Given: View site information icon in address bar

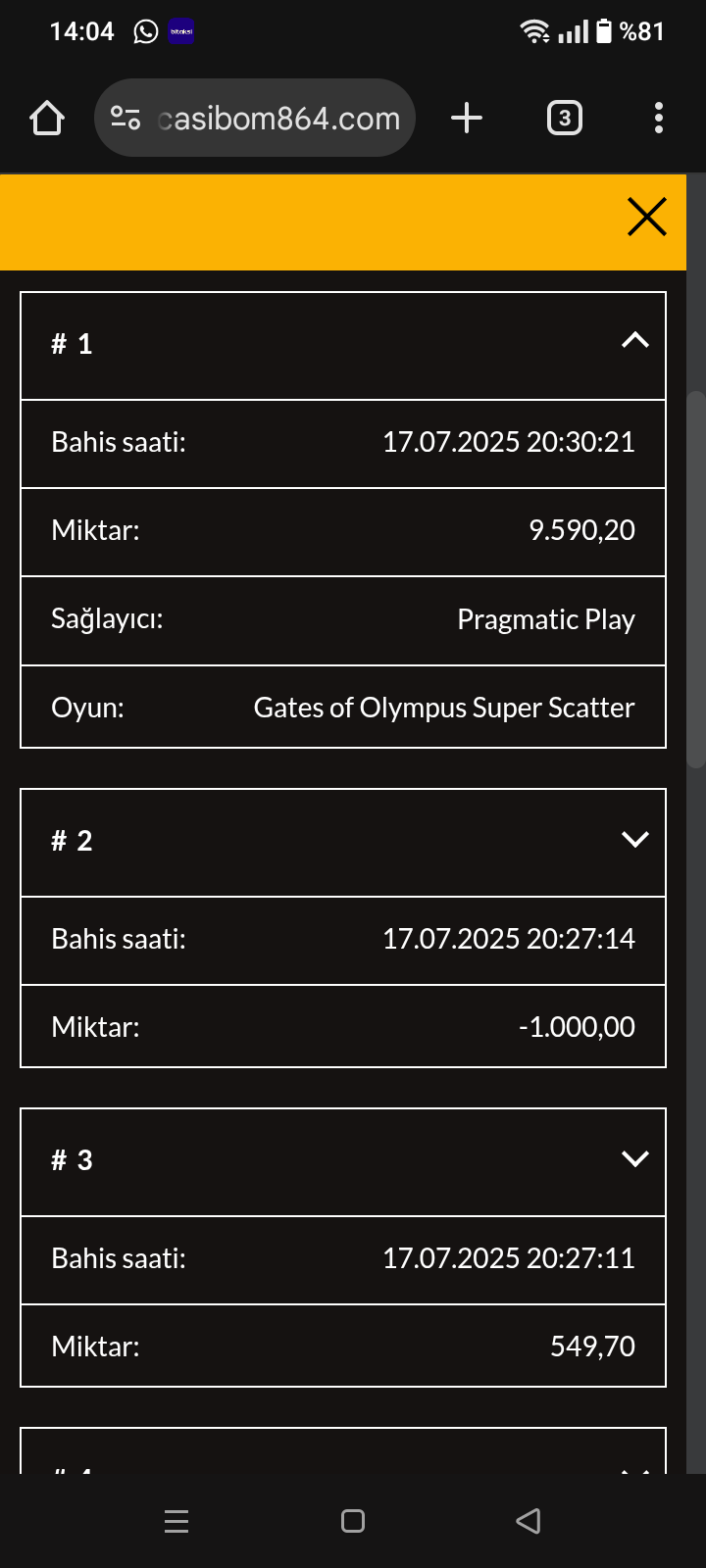Looking at the screenshot, I should pos(126,119).
